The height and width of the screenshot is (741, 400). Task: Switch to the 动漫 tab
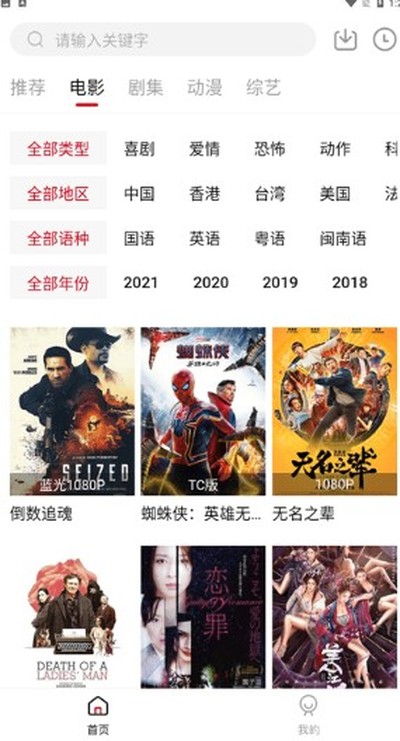coord(204,87)
